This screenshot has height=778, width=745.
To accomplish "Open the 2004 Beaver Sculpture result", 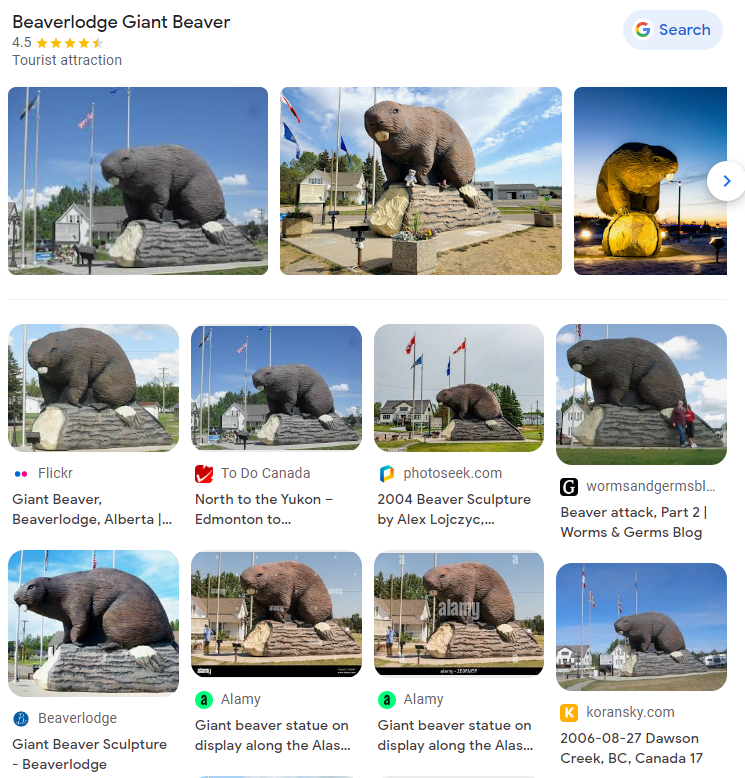I will (454, 511).
